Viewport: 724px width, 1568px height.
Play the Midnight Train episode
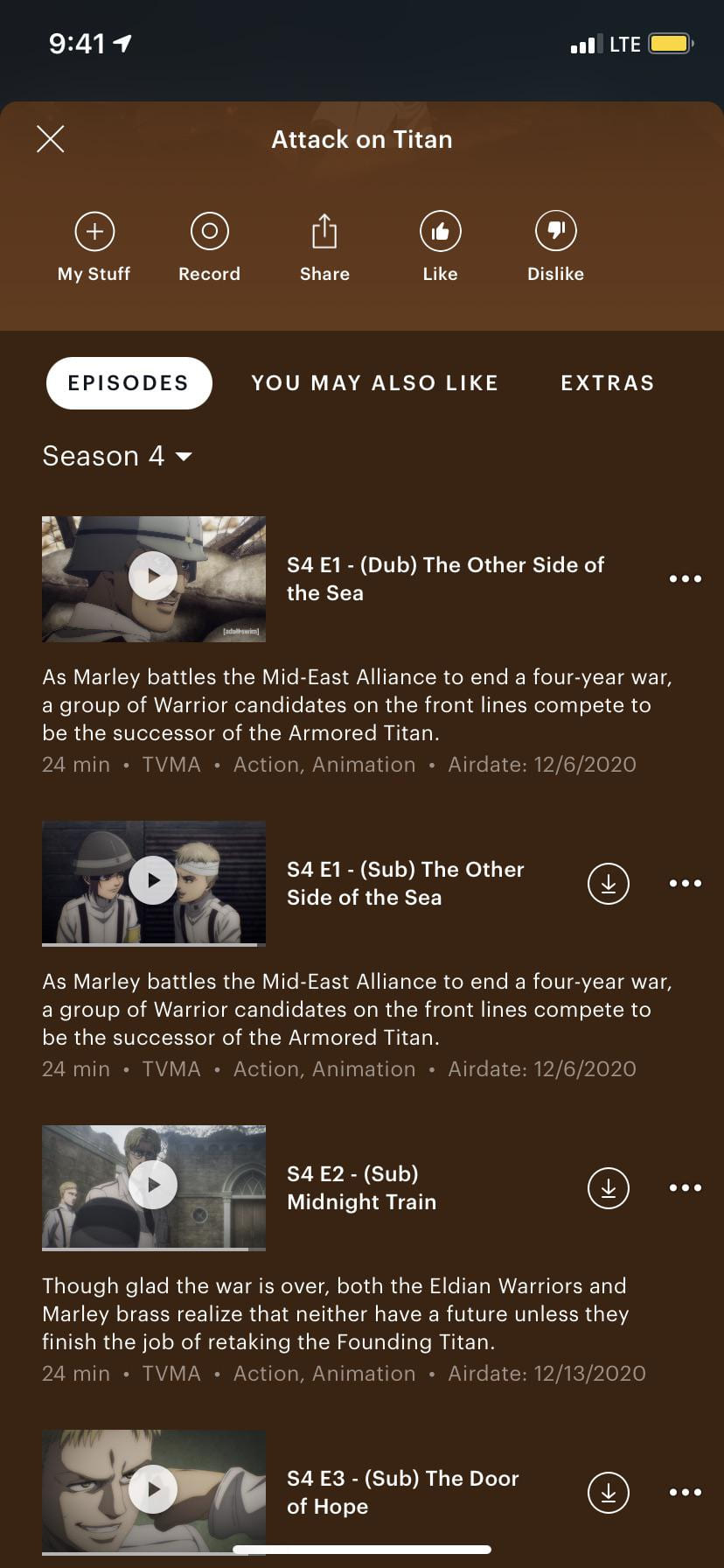pos(153,1186)
